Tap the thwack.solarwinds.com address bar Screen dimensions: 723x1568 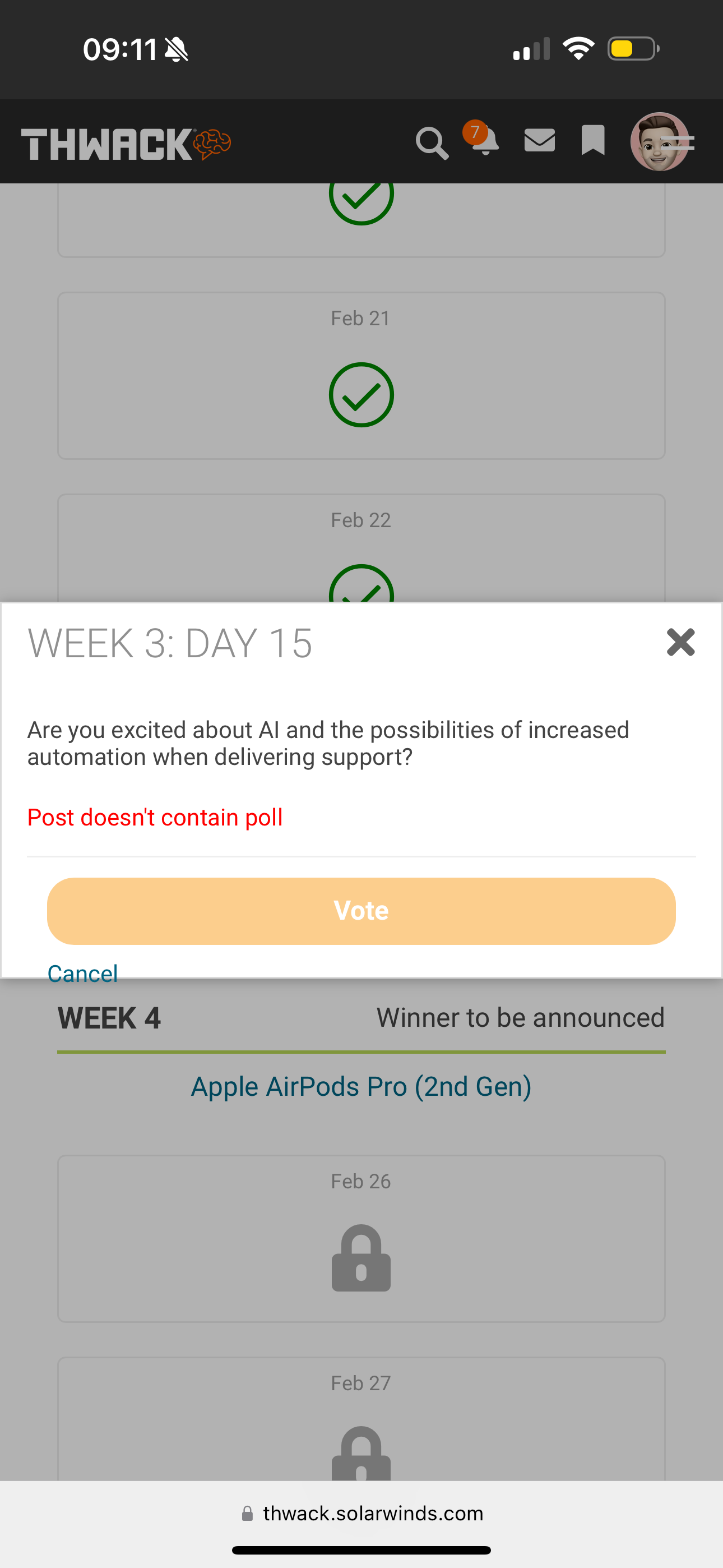pos(362,1513)
